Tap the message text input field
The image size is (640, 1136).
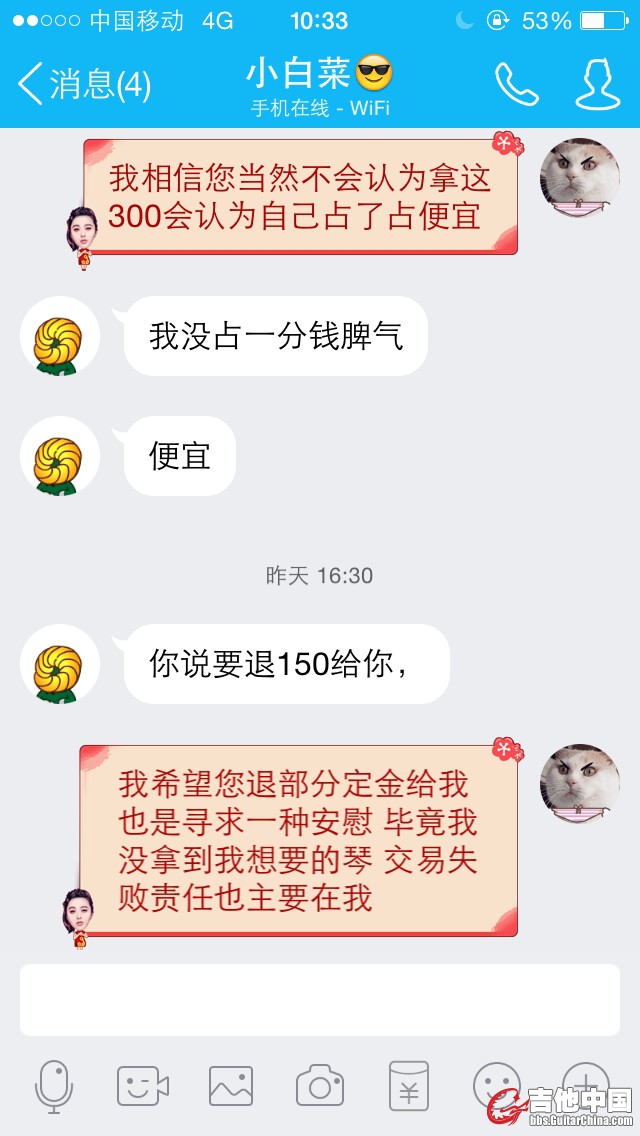[x=320, y=999]
